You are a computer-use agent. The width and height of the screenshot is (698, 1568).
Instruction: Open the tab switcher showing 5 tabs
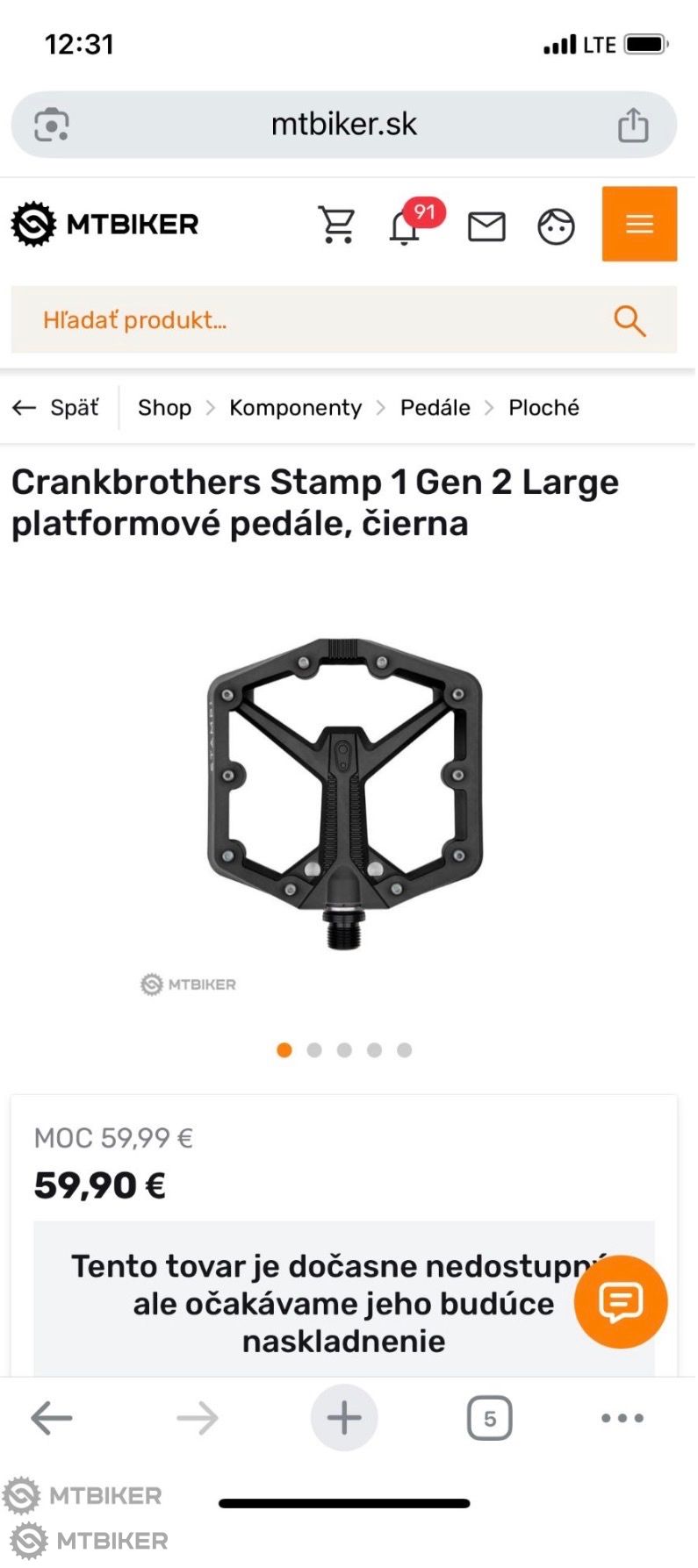point(489,1418)
